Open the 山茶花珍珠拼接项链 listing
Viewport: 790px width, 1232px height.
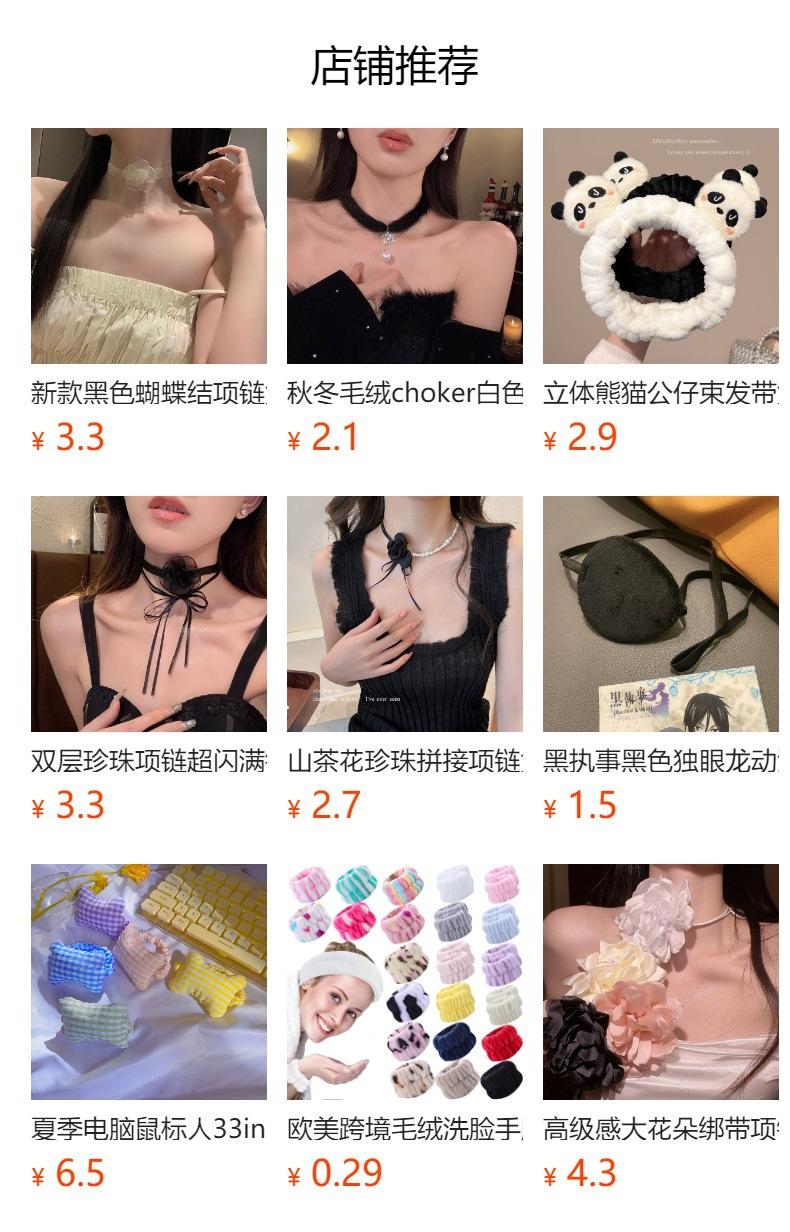[x=405, y=660]
